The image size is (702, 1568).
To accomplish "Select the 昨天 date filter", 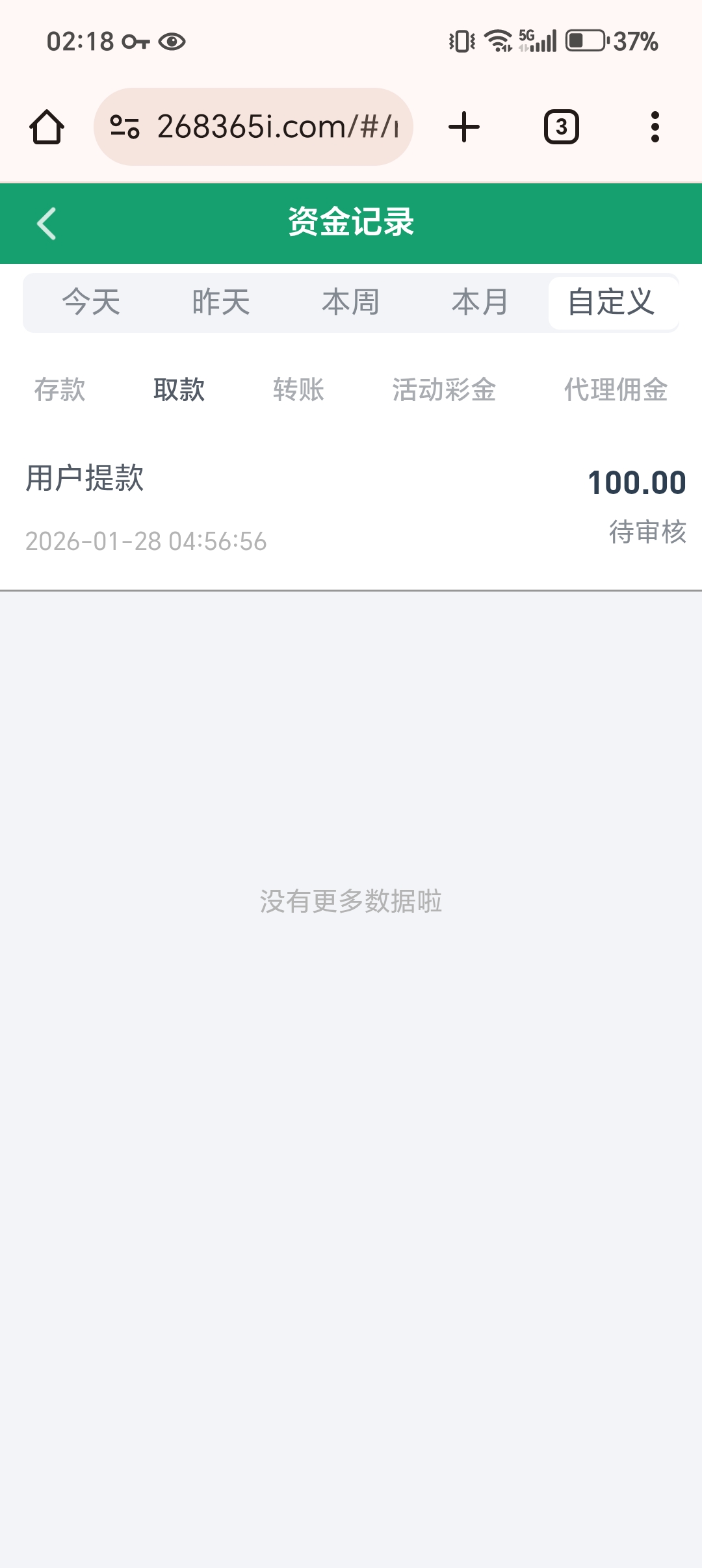I will click(220, 302).
